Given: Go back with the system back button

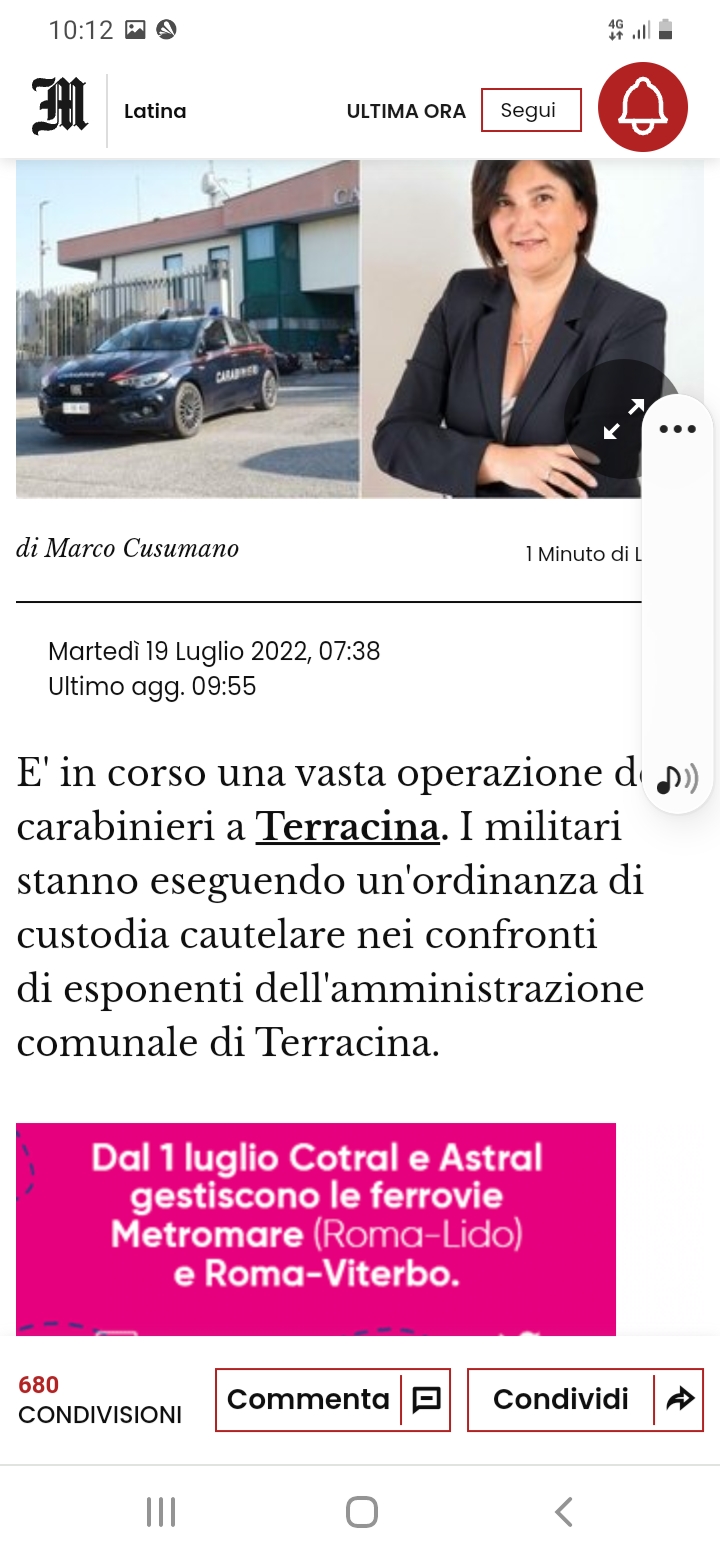Looking at the screenshot, I should coord(563,1512).
